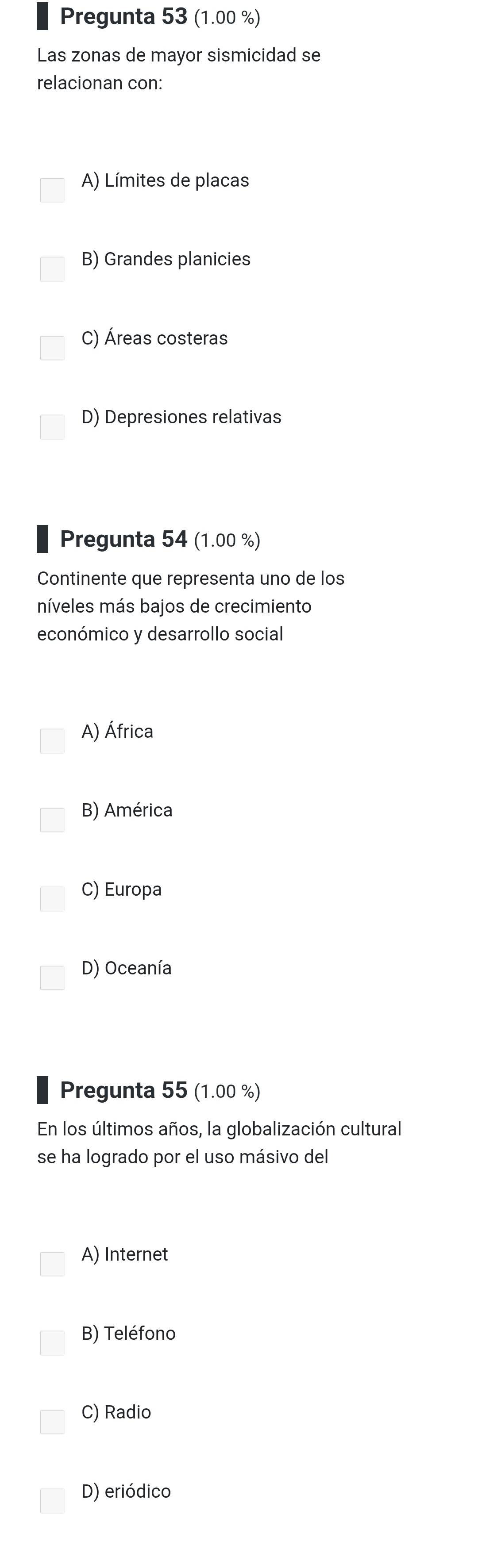This screenshot has height=1568, width=478.
Task: Choose D) Oceanía as answer
Action: click(x=52, y=978)
